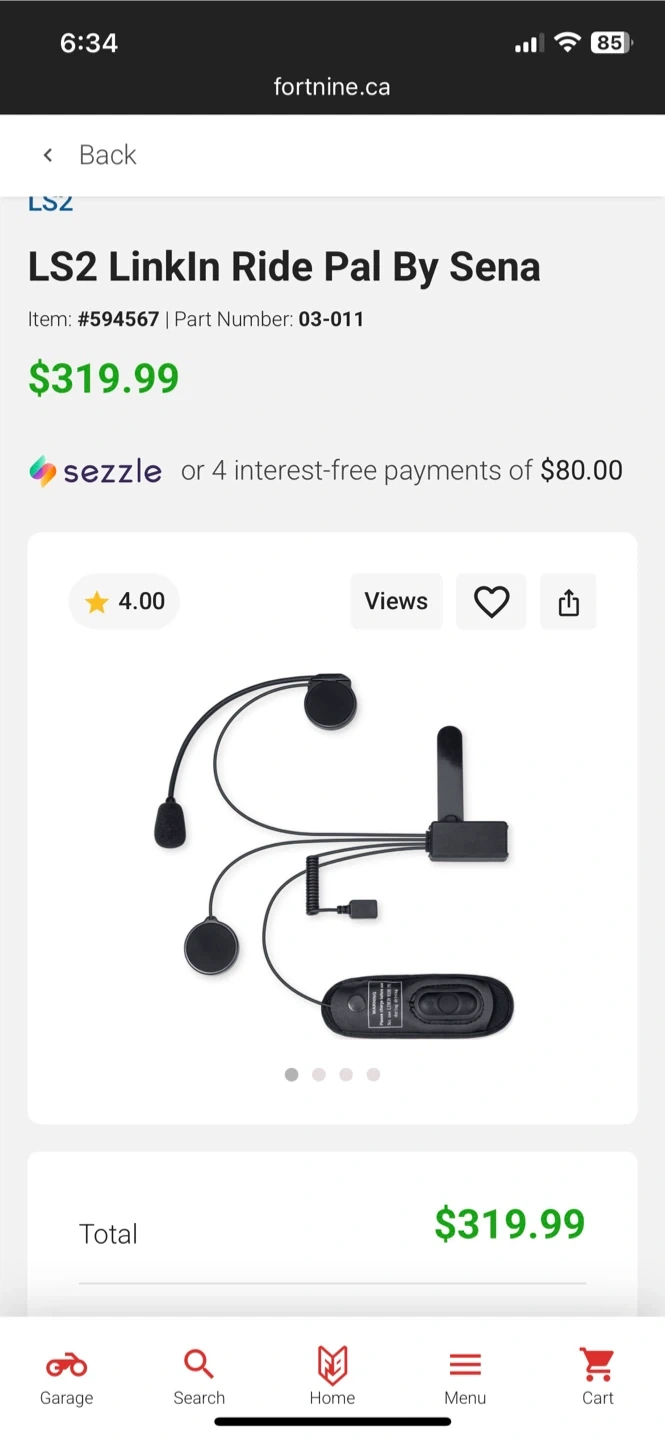Screen dimensions: 665x1440
Task: Open the Menu tab
Action: [465, 1376]
